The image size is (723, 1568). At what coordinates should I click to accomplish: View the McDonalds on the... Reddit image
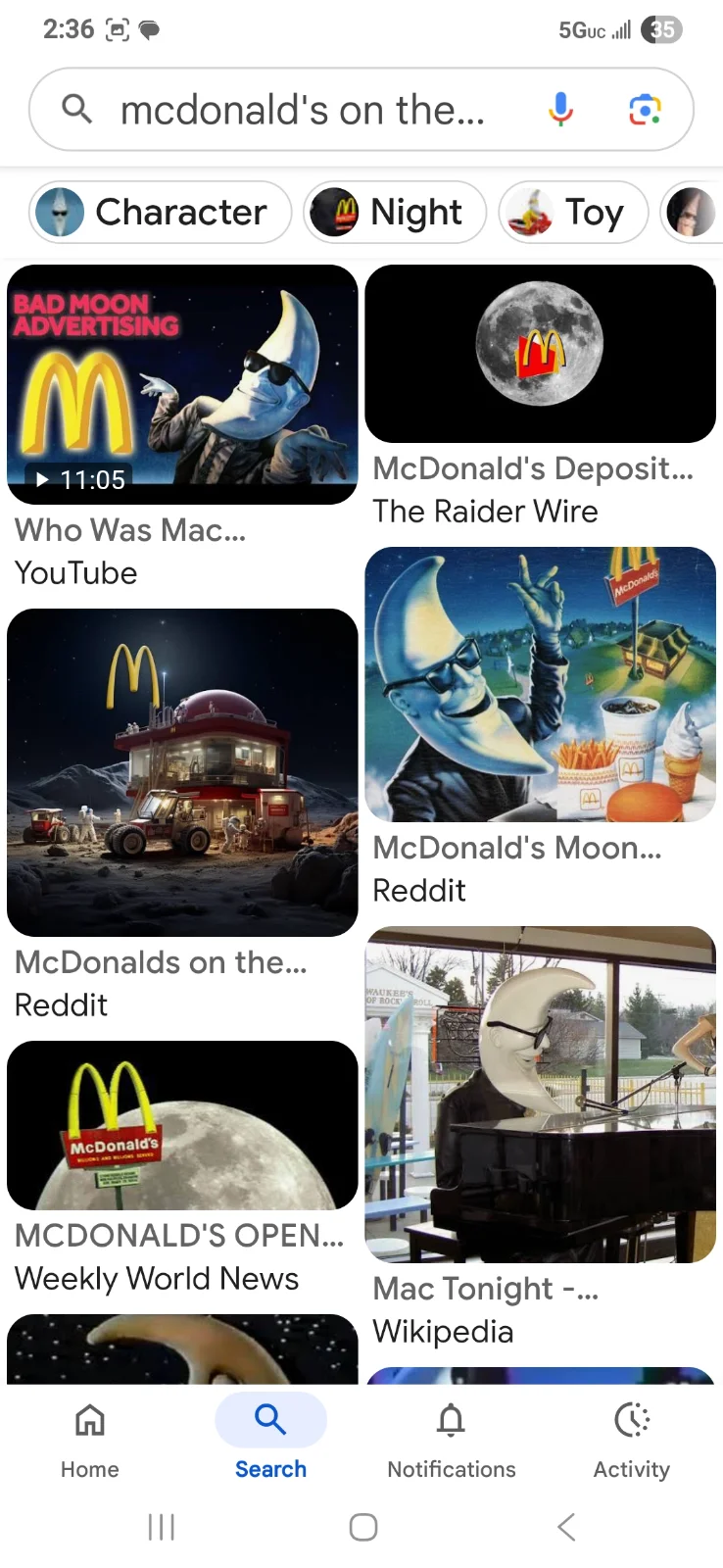point(182,772)
